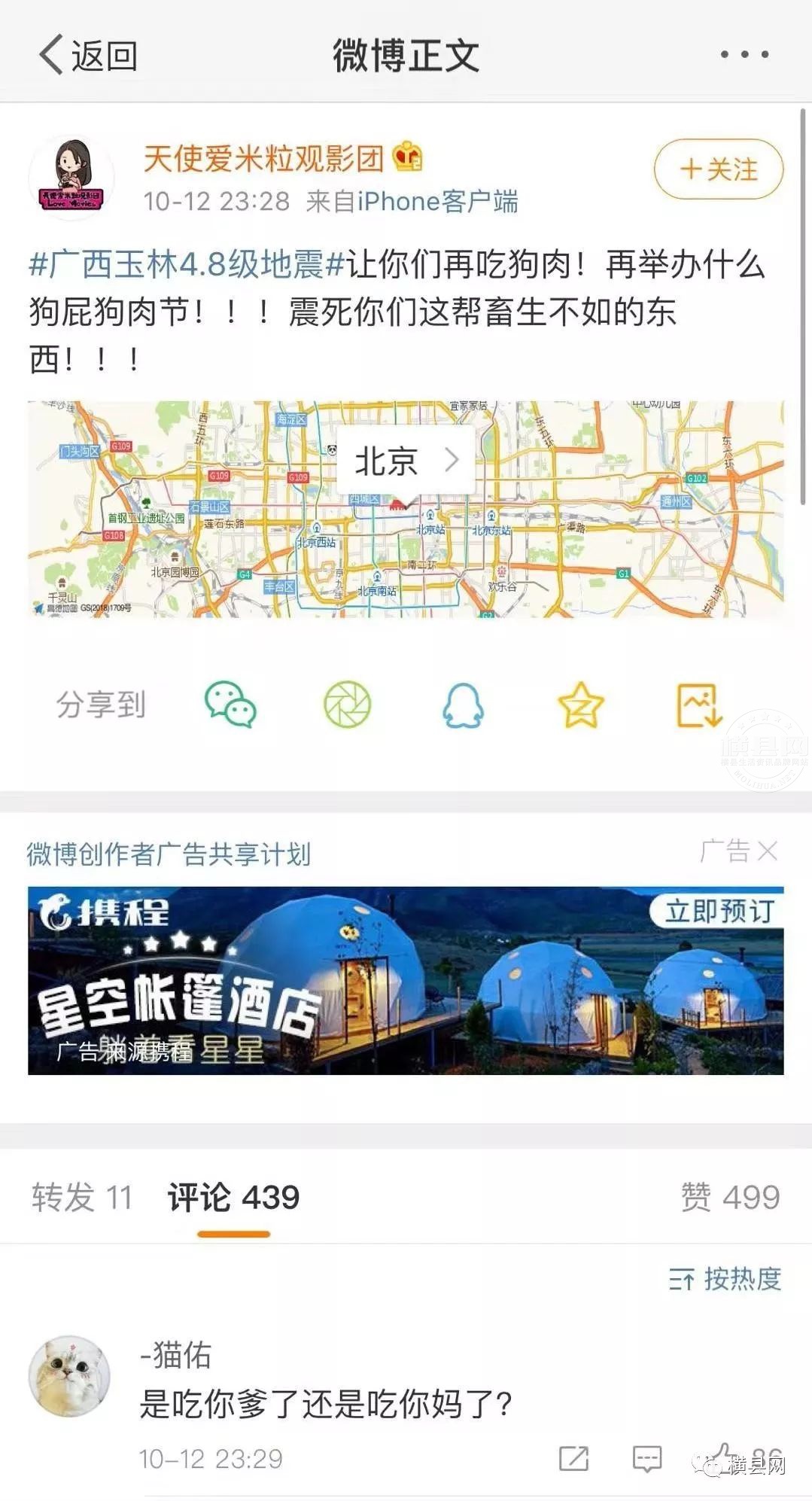Reply to -猫佑's comment
Viewport: 812px width, 1501px height.
(646, 1458)
